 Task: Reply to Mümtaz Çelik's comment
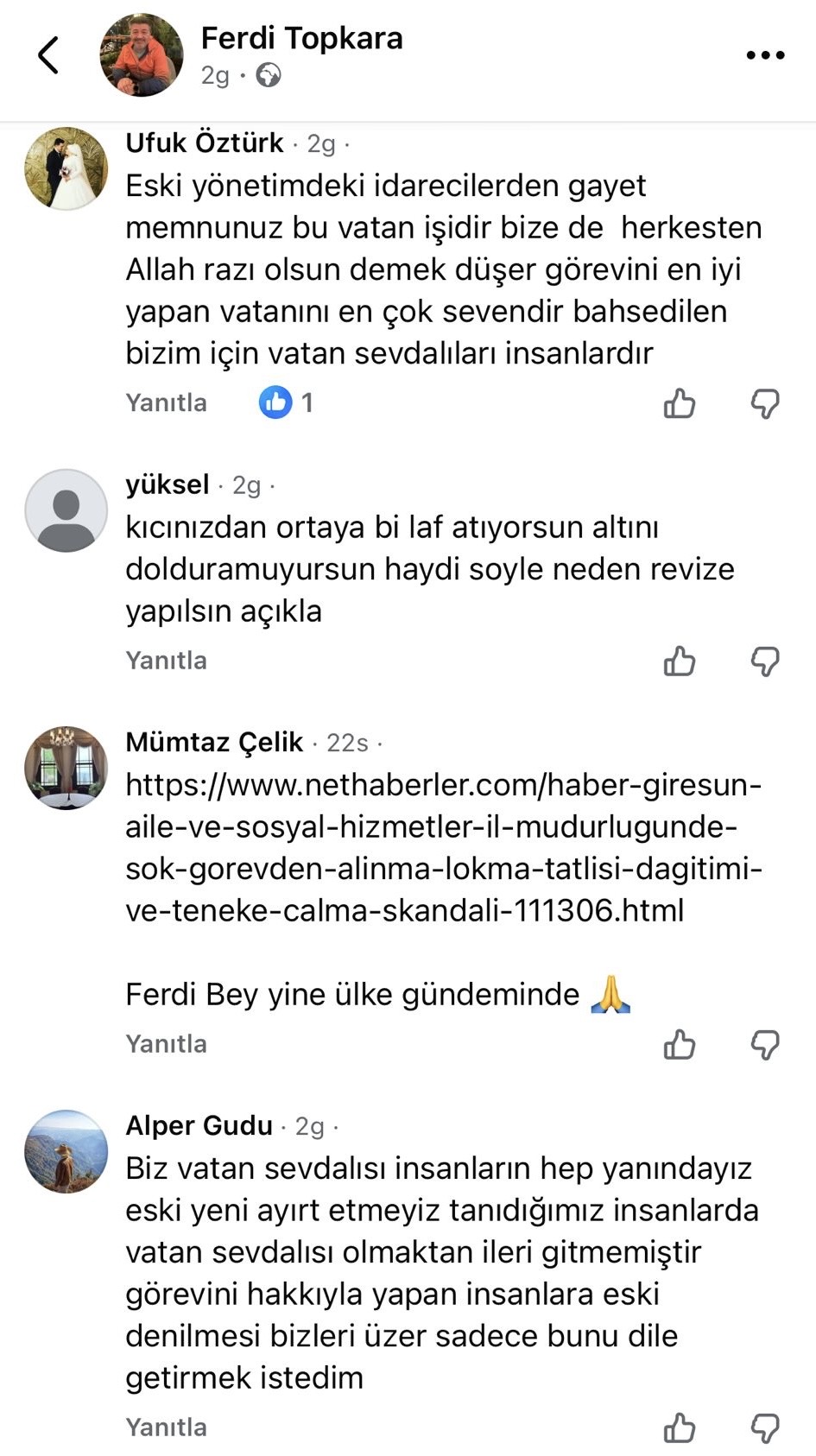point(166,1044)
